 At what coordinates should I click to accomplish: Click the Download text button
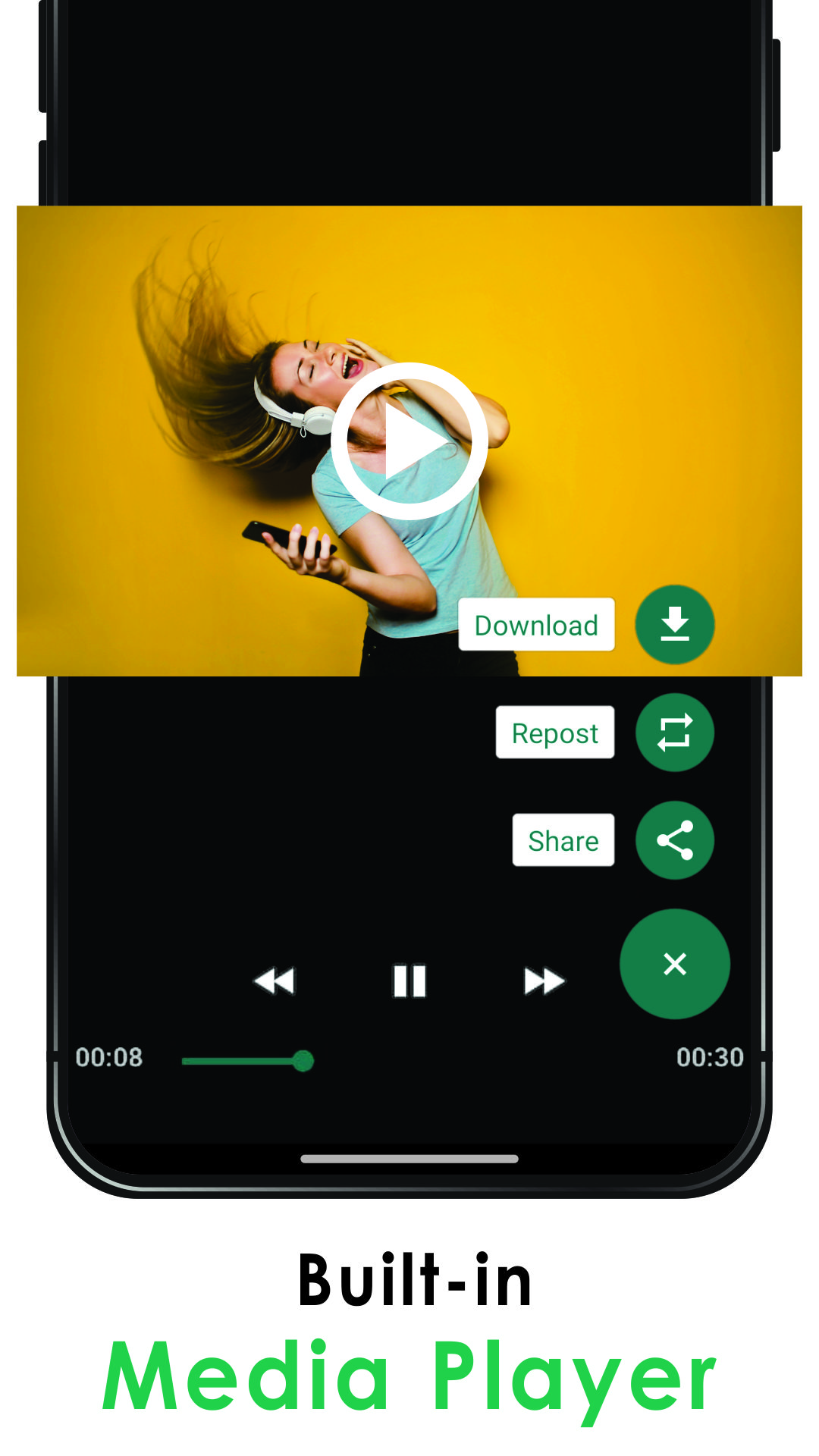[536, 624]
